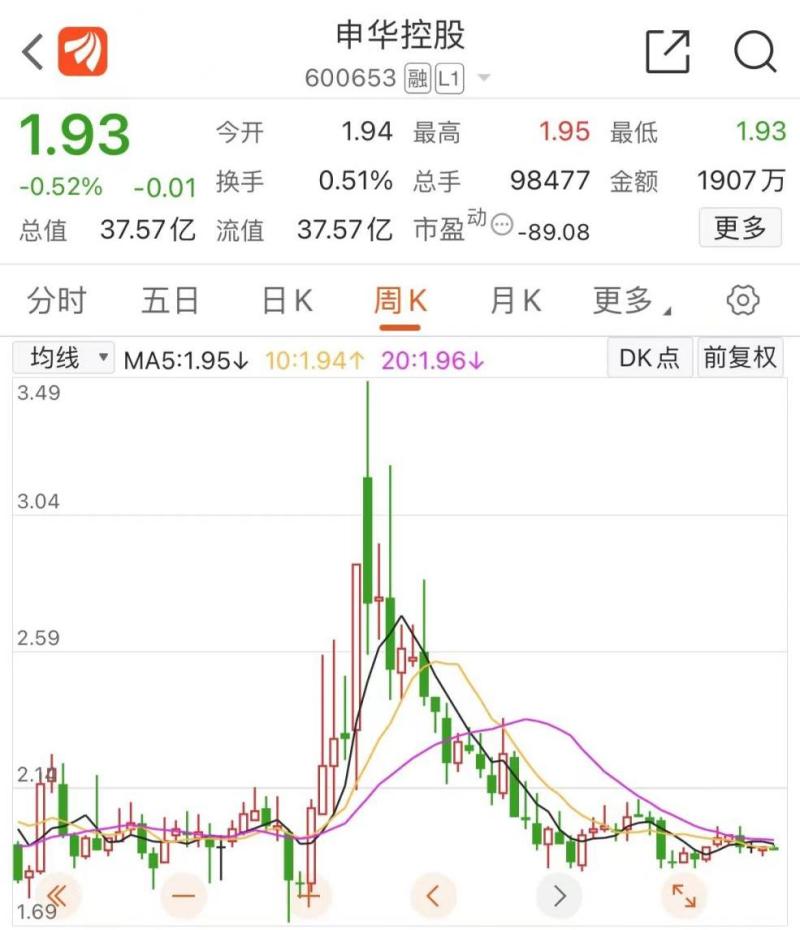This screenshot has width=800, height=930.
Task: Pan chart left using the left arrow control
Action: point(432,894)
